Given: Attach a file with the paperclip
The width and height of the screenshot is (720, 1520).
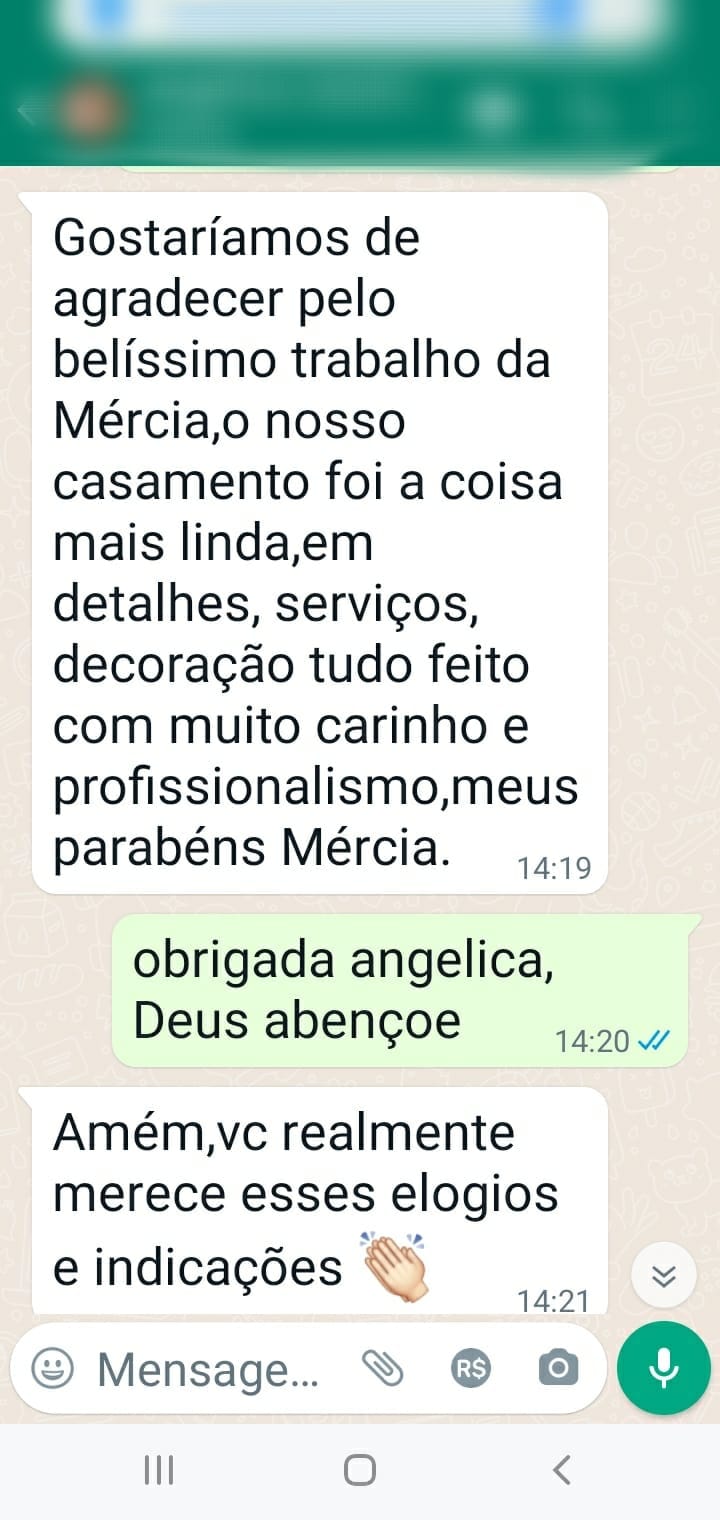Looking at the screenshot, I should coord(381,1369).
